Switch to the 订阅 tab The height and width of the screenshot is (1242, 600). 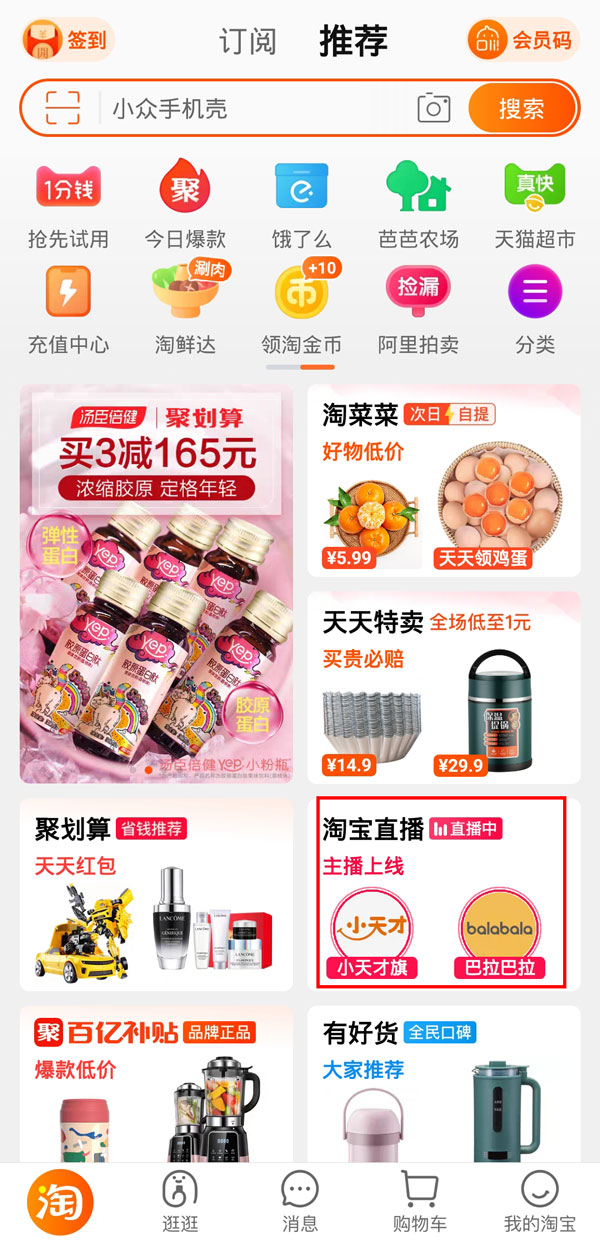coord(247,42)
